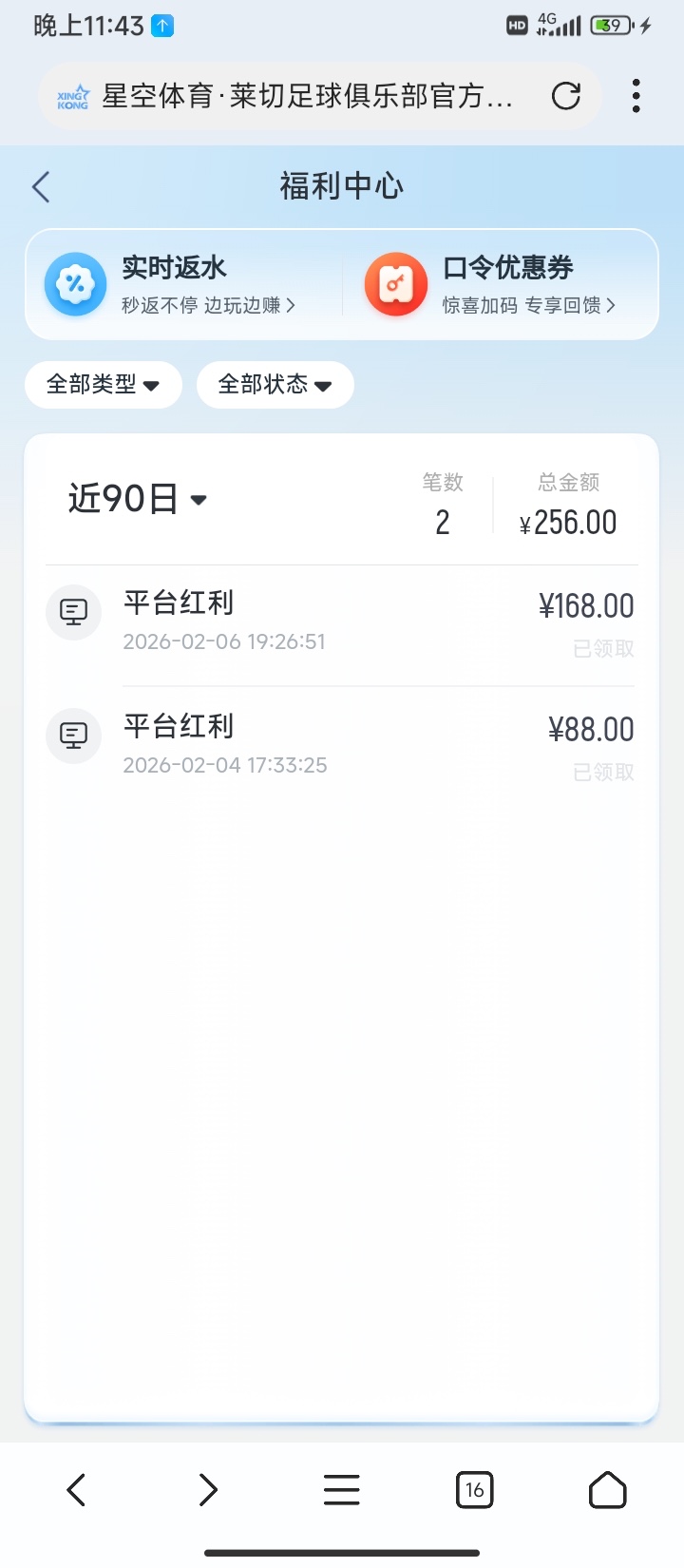The image size is (684, 1568).
Task: Navigate back using browser bottom bar
Action: click(x=77, y=1489)
